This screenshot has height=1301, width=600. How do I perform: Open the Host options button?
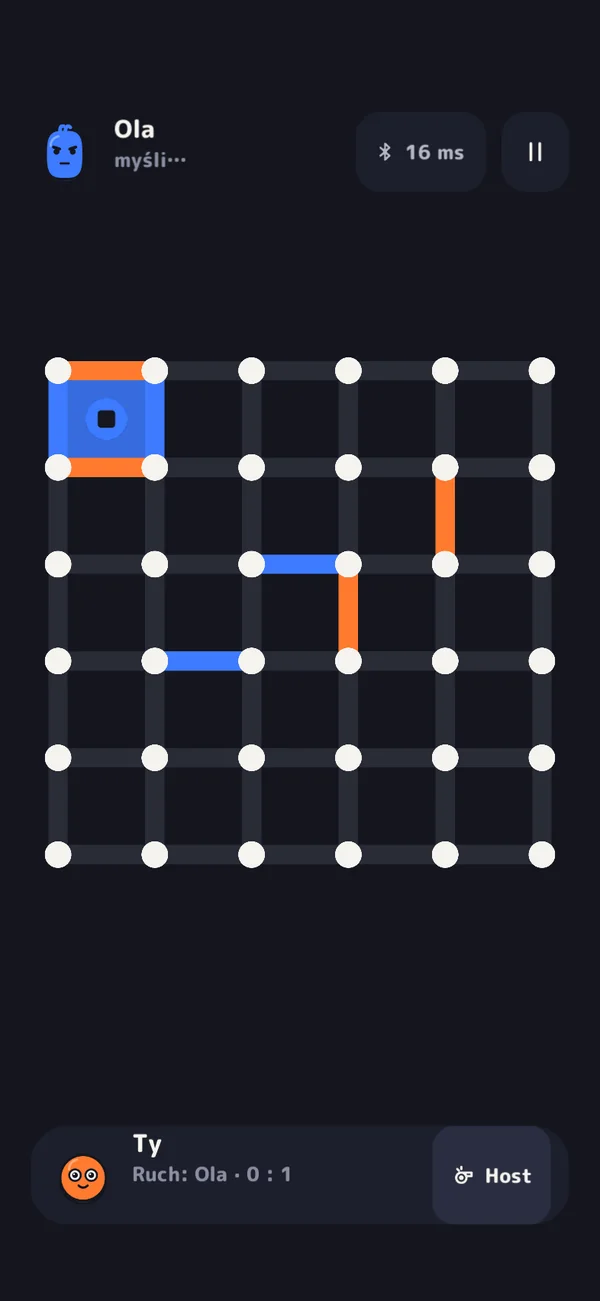click(491, 1176)
